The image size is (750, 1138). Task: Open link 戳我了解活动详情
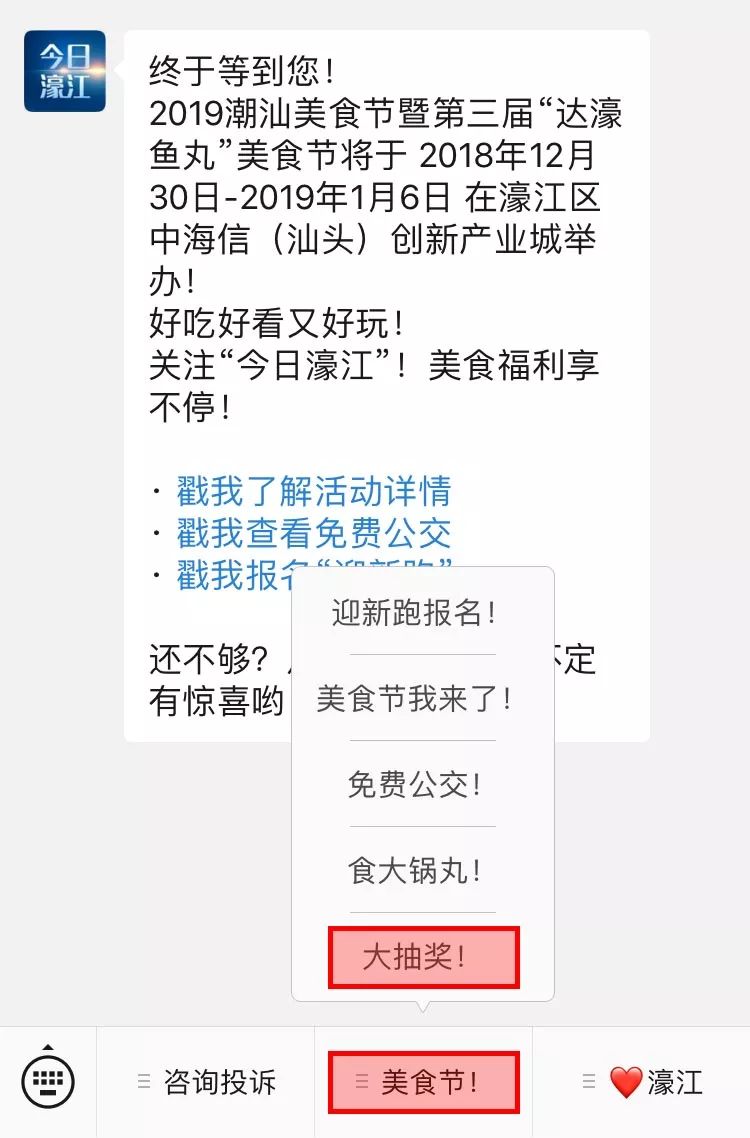tap(314, 491)
